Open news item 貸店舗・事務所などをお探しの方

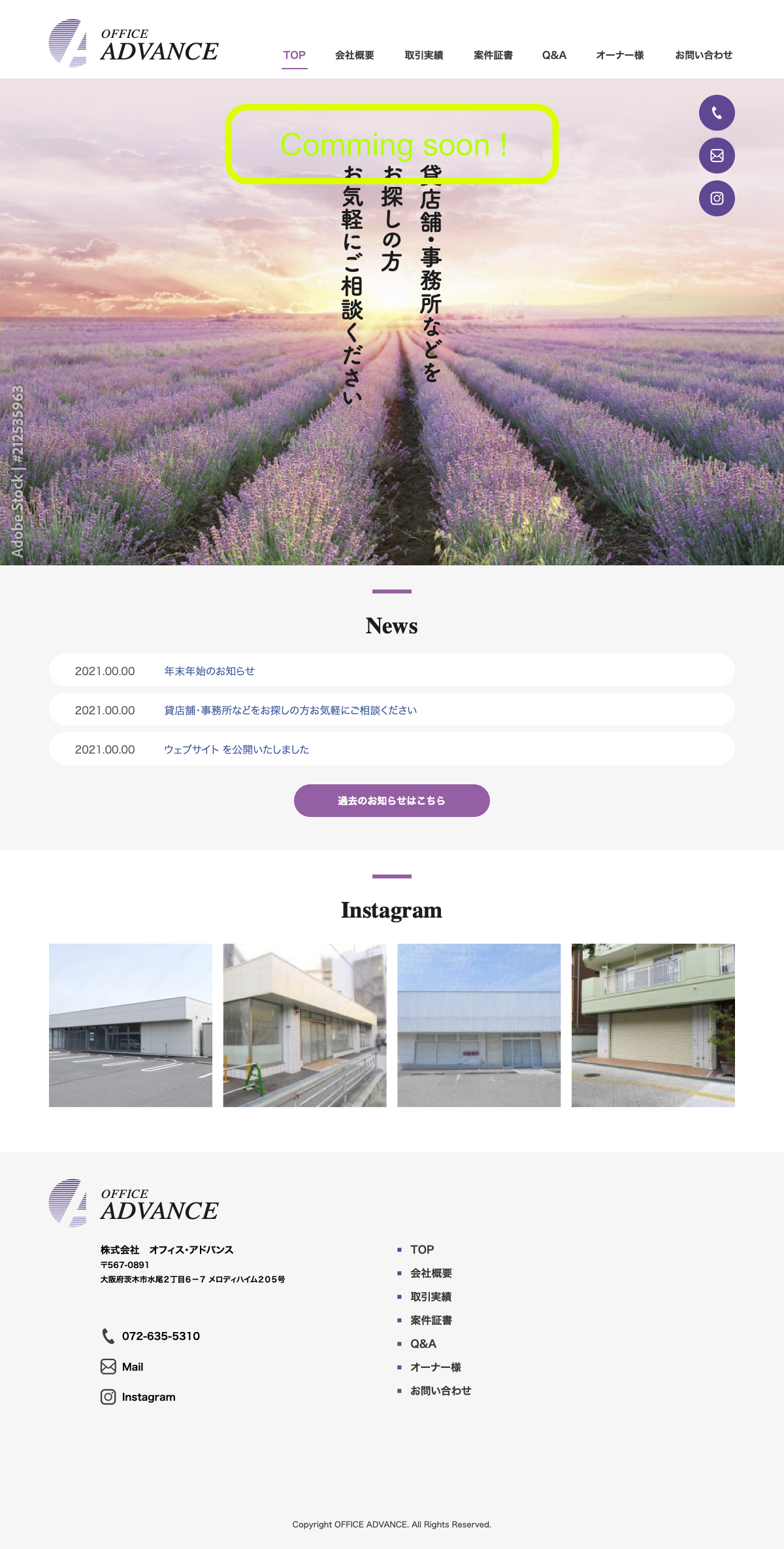click(290, 710)
